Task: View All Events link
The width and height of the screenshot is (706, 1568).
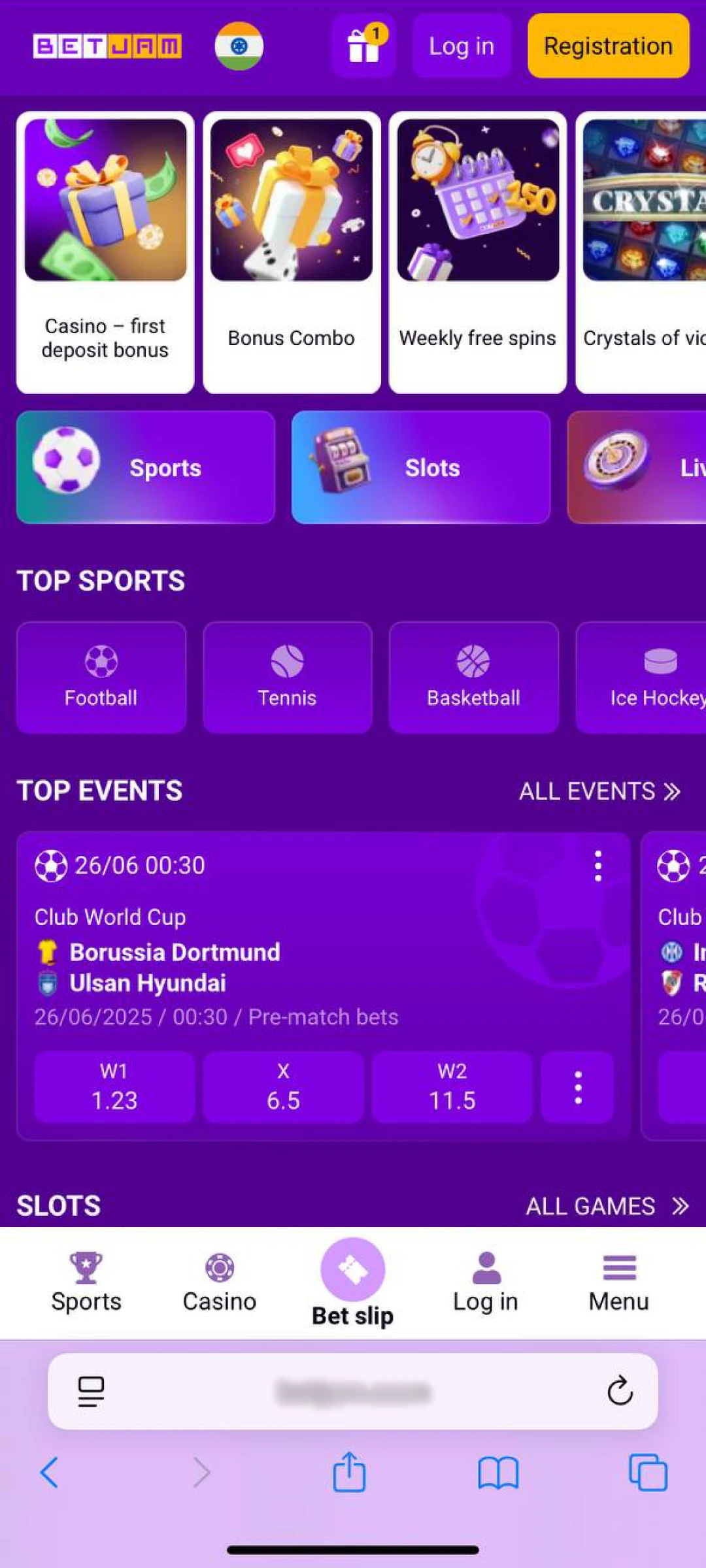Action: (x=599, y=791)
